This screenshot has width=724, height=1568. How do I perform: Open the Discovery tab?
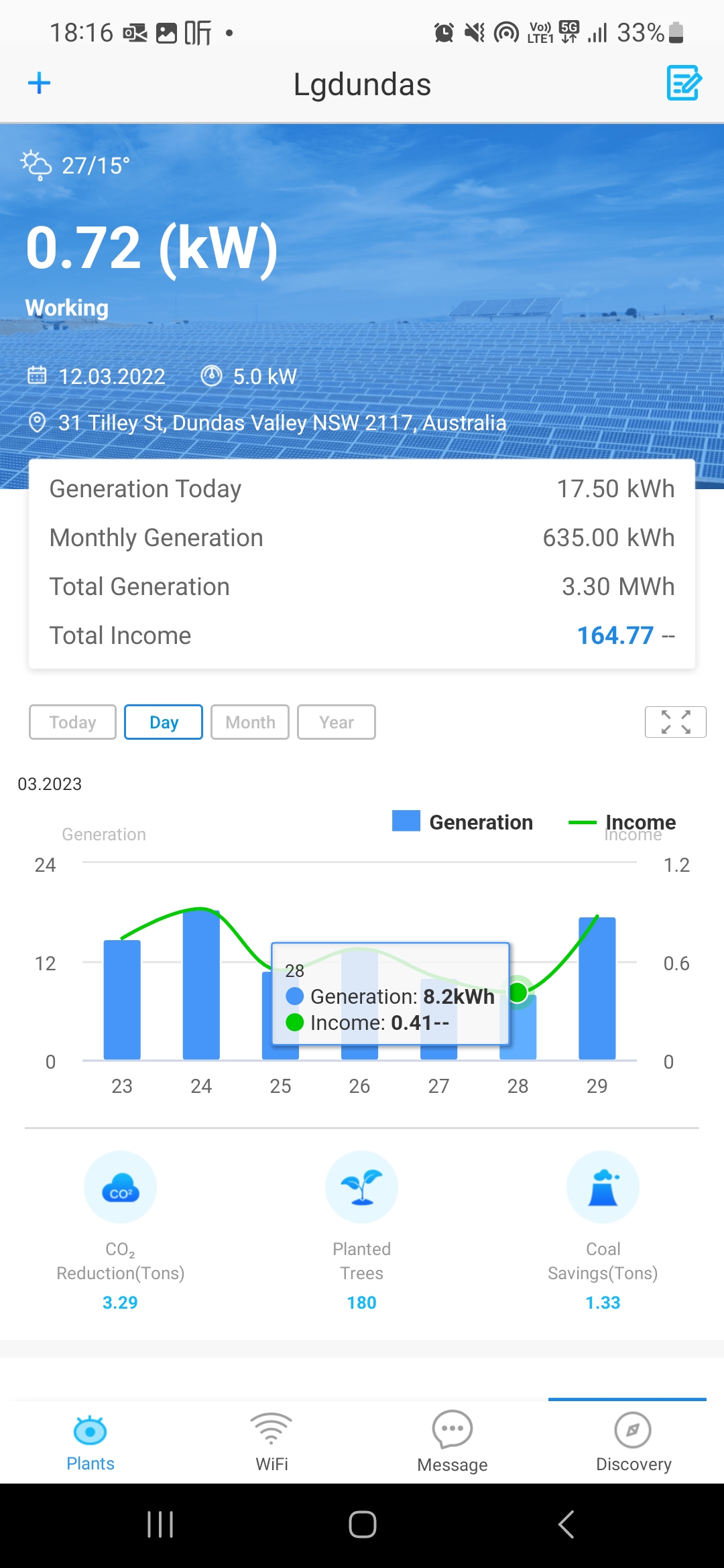633,1441
